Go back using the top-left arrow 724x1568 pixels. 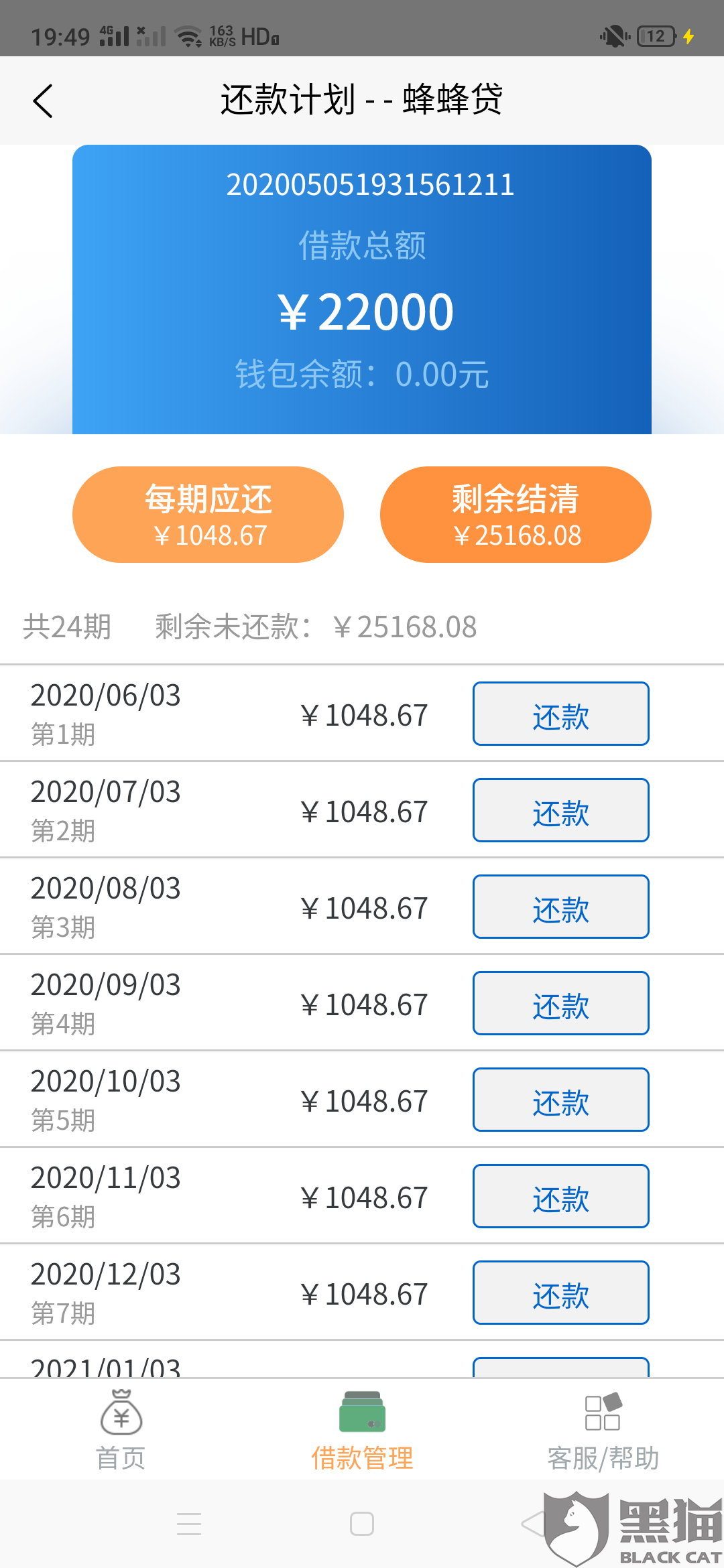tap(43, 101)
